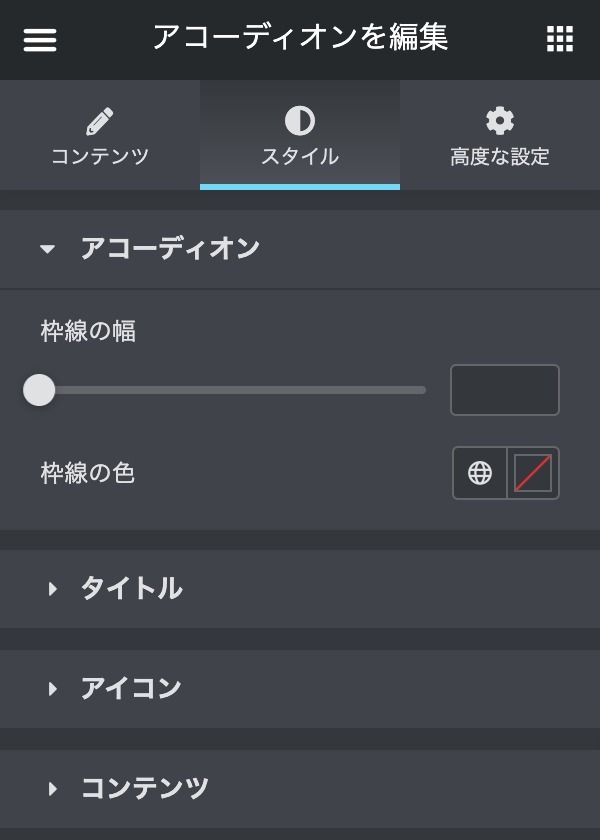Viewport: 600px width, 840px height.
Task: Open the widgets grid panel
Action: [x=560, y=39]
